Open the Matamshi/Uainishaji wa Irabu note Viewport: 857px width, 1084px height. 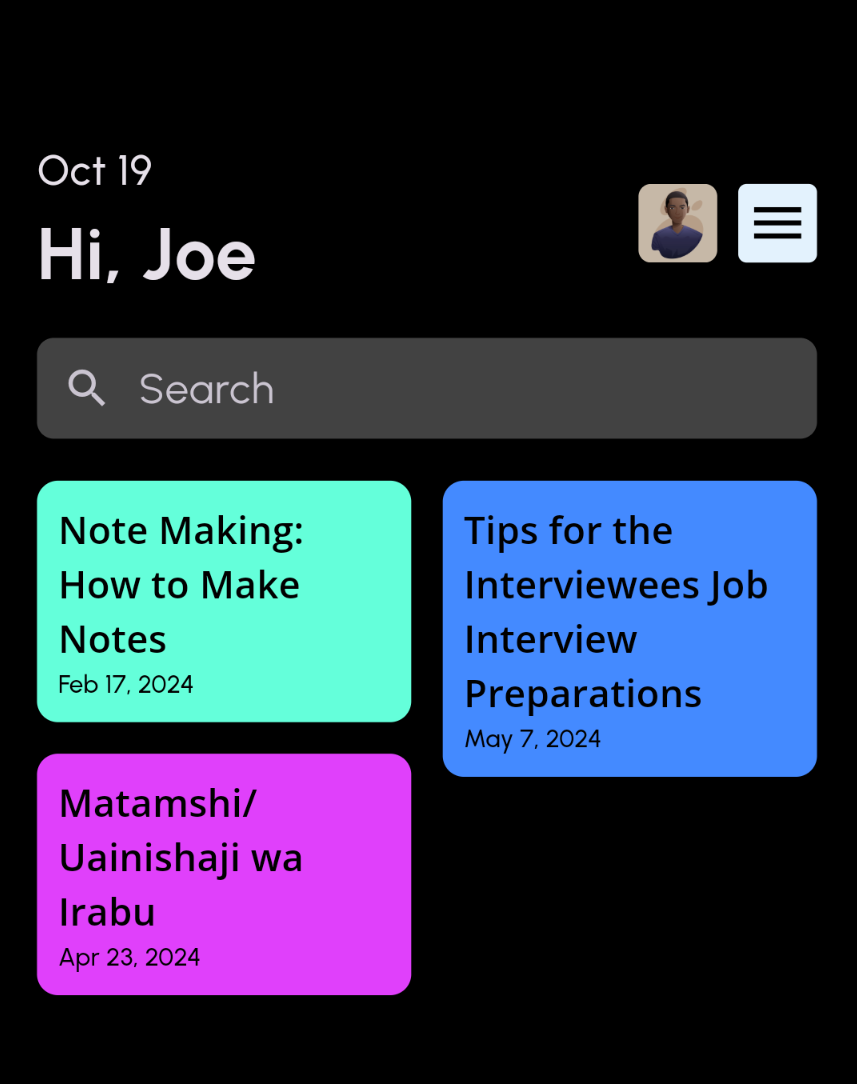(x=224, y=874)
